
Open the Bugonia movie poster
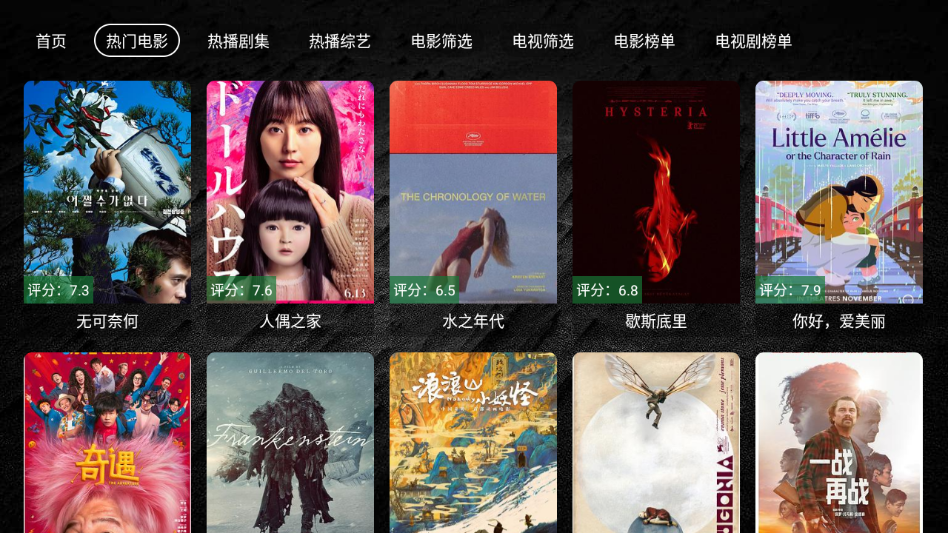(656, 443)
